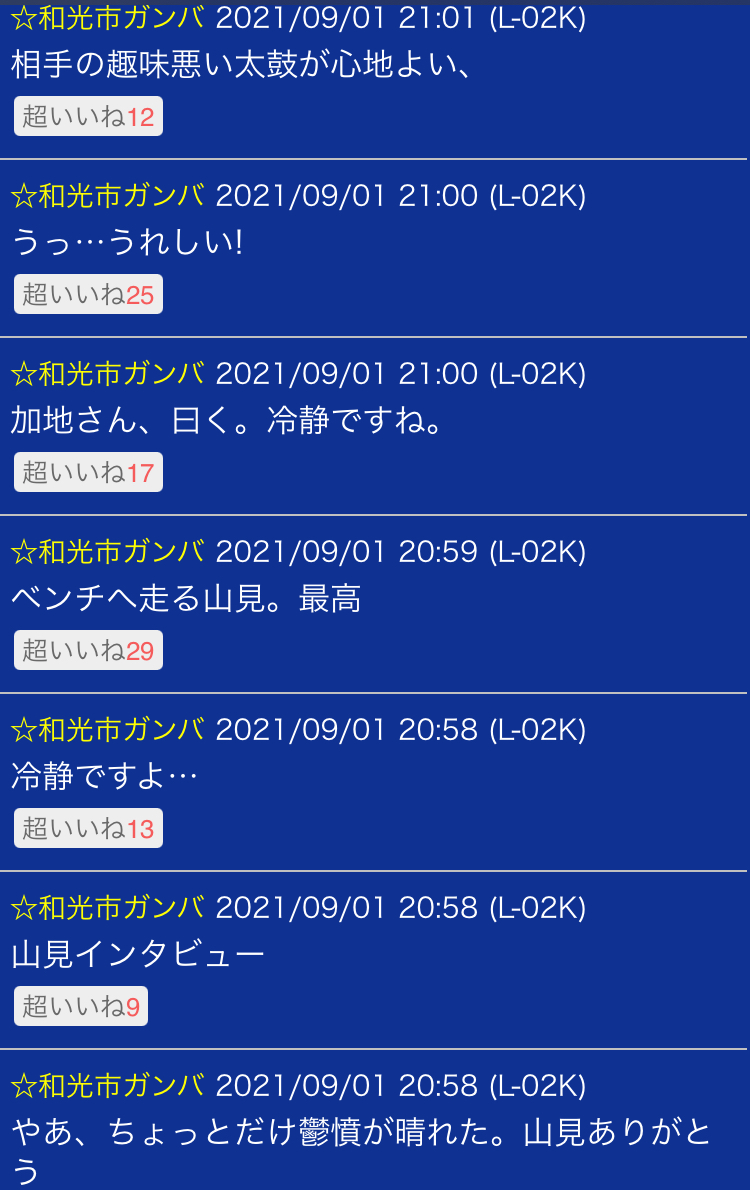750x1190 pixels.
Task: Tap 超いいね on the comment 相手の趣味悪い太鼓が心地よい
Action: [x=88, y=117]
